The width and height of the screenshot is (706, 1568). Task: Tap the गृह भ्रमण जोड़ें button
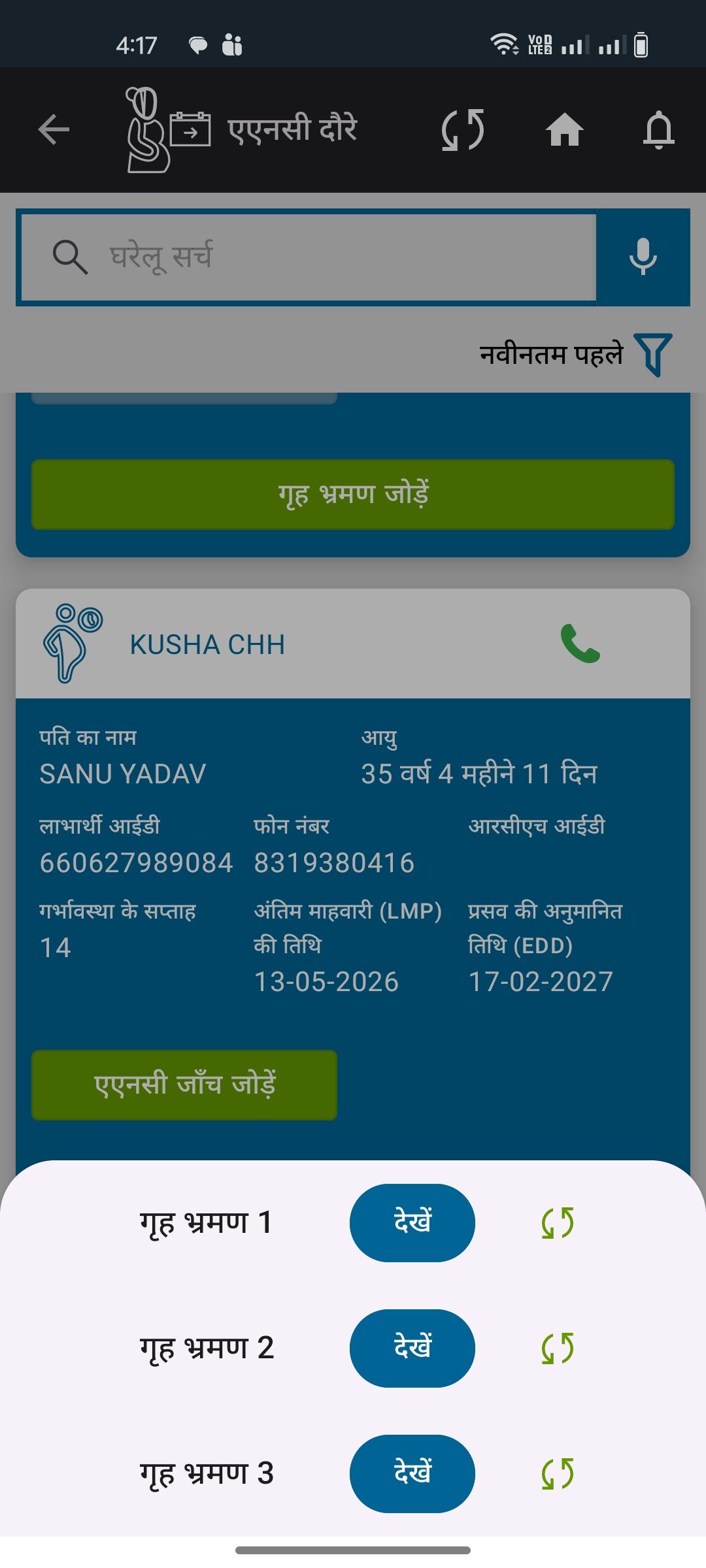coord(353,495)
